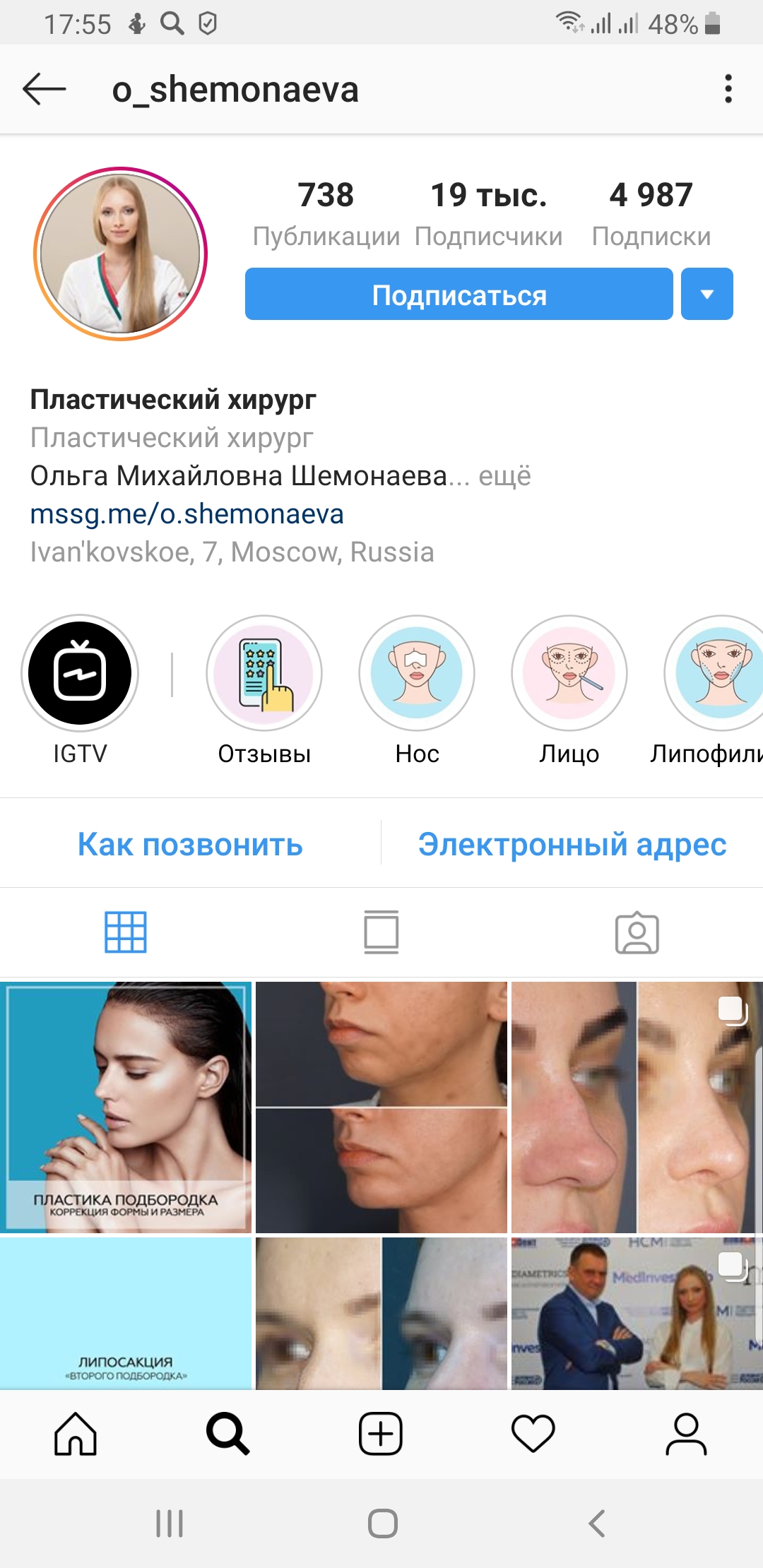Show followers list (19 тыс. Подписчики)
This screenshot has height=1568, width=763.
488,213
